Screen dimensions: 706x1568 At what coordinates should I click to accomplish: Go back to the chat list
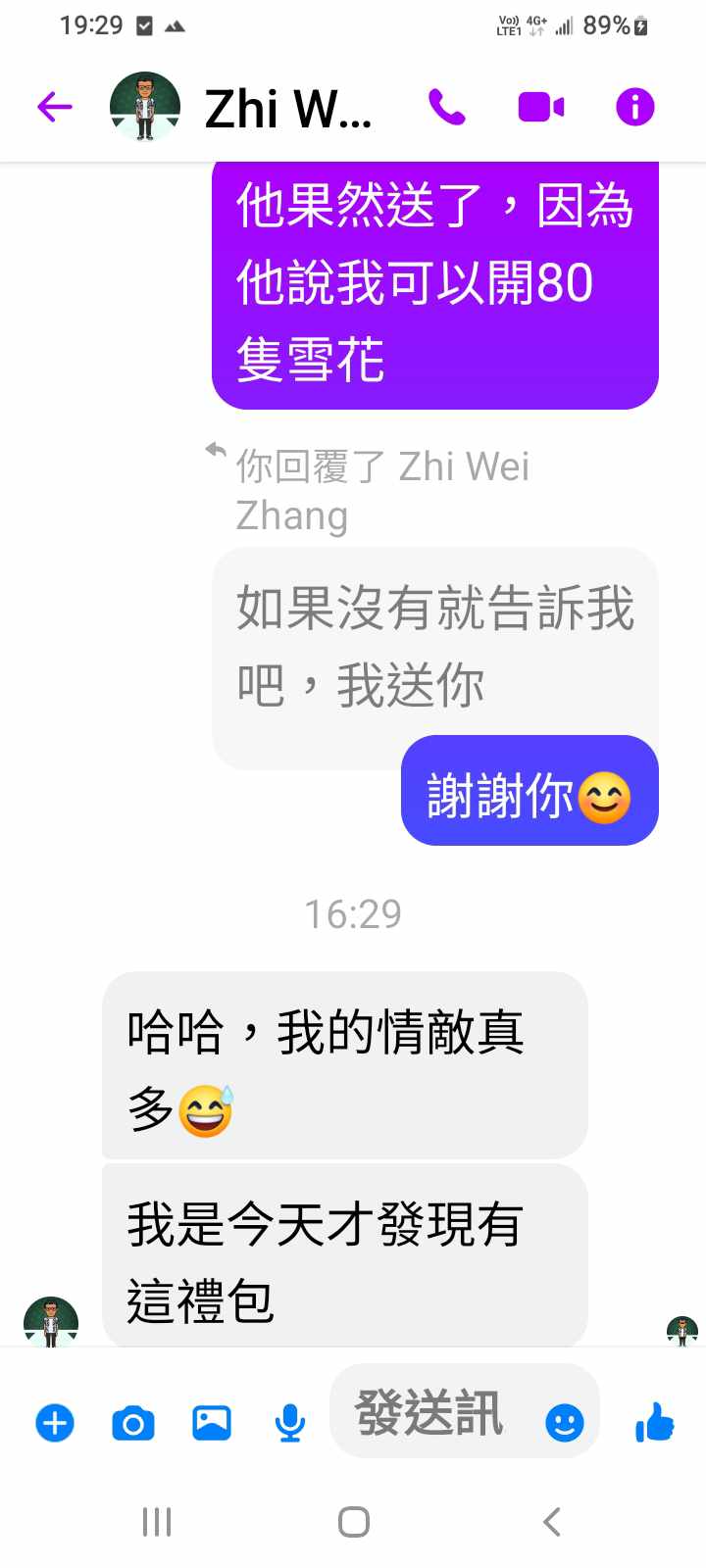[55, 107]
